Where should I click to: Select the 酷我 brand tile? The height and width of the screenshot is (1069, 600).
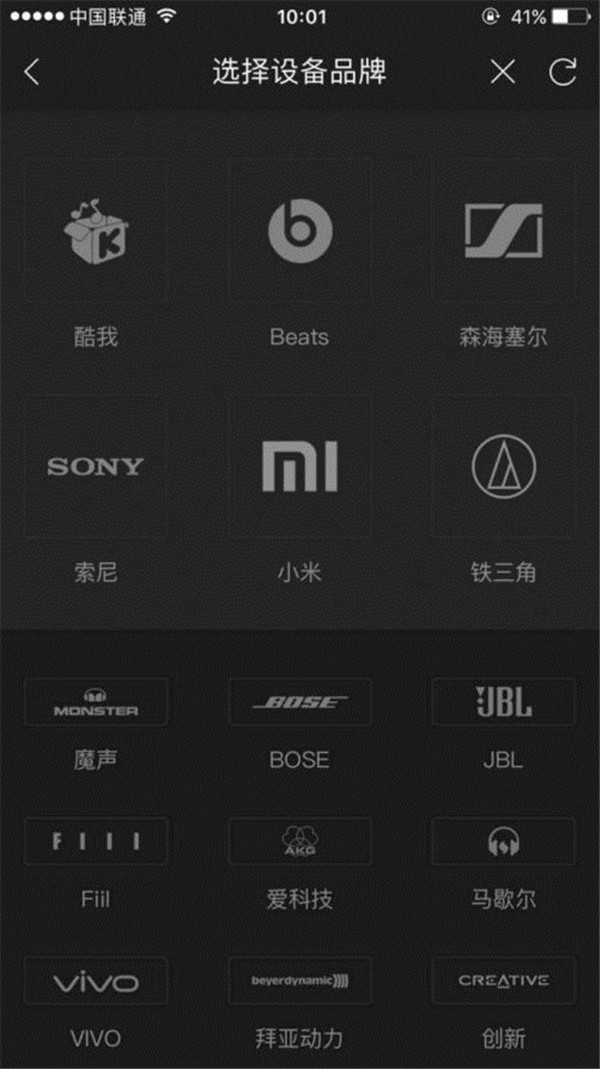coord(96,230)
